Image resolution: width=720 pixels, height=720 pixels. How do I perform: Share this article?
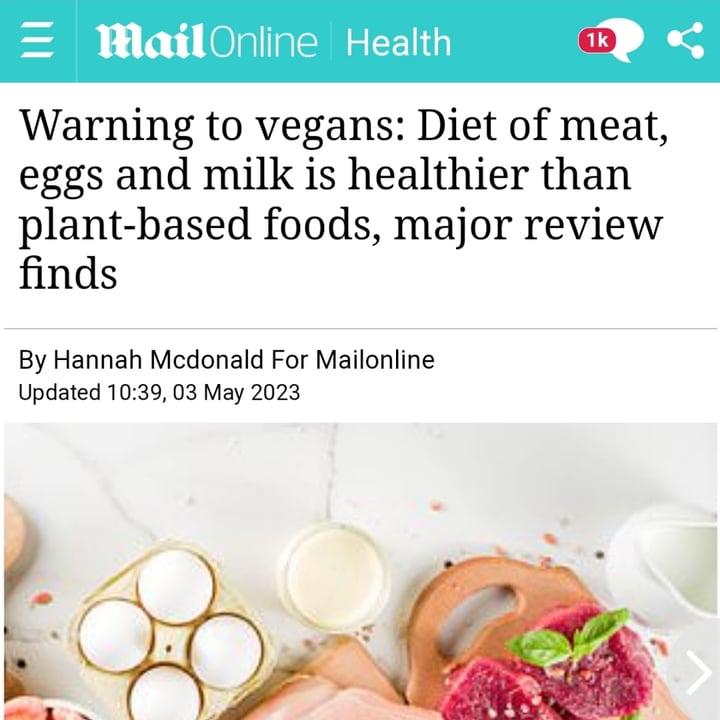coord(686,40)
